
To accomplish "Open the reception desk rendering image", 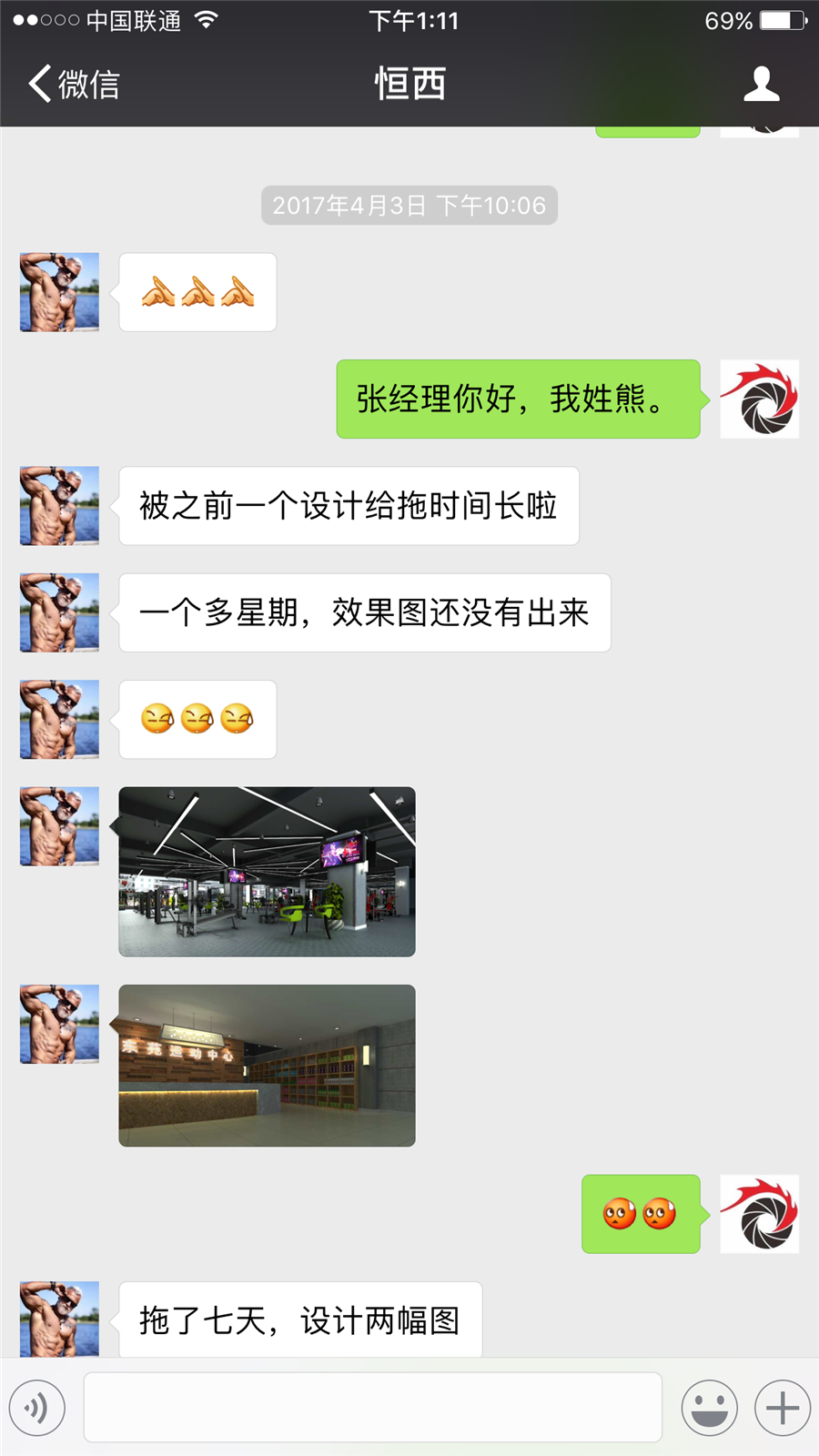I will click(x=267, y=1065).
